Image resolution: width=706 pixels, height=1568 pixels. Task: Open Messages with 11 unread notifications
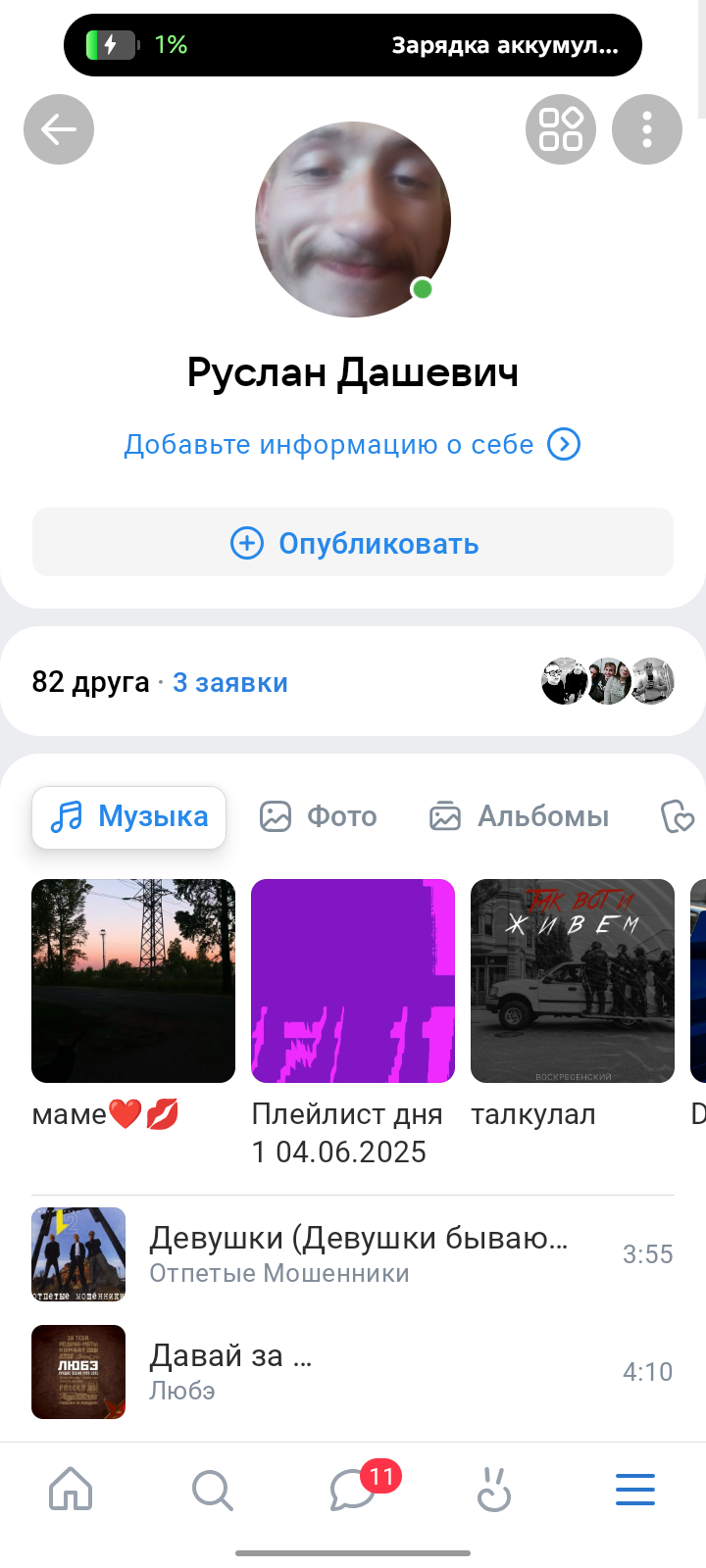tap(352, 1490)
